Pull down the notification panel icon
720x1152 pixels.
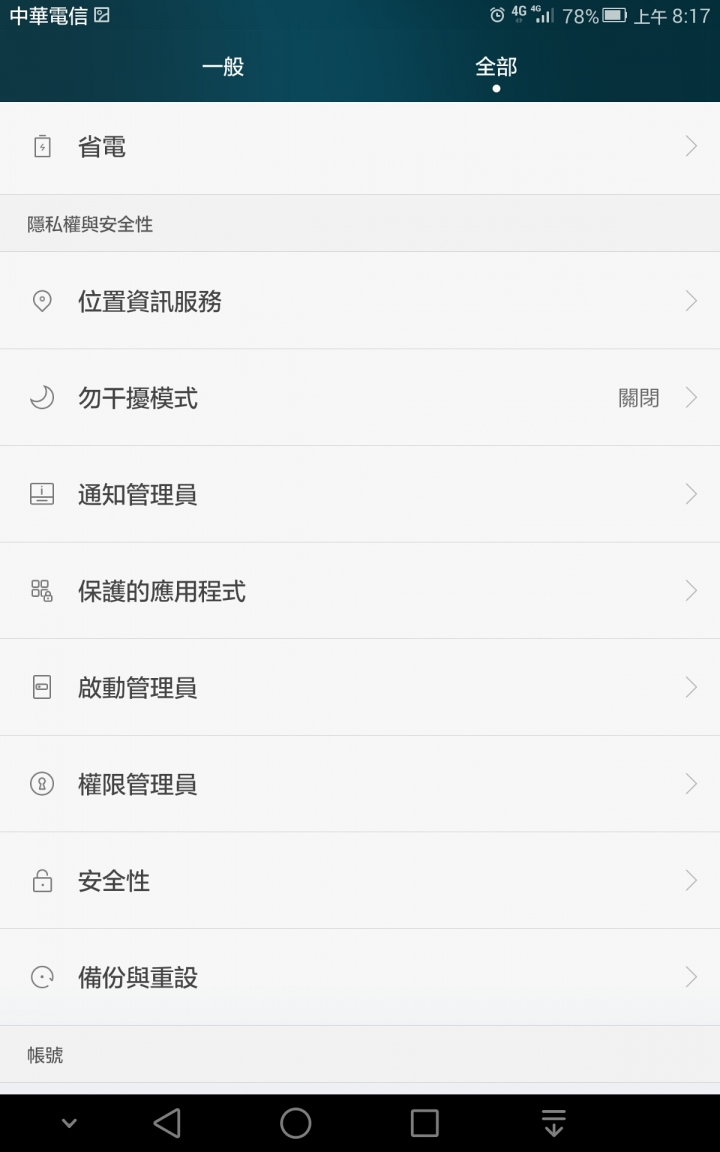pyautogui.click(x=553, y=1123)
